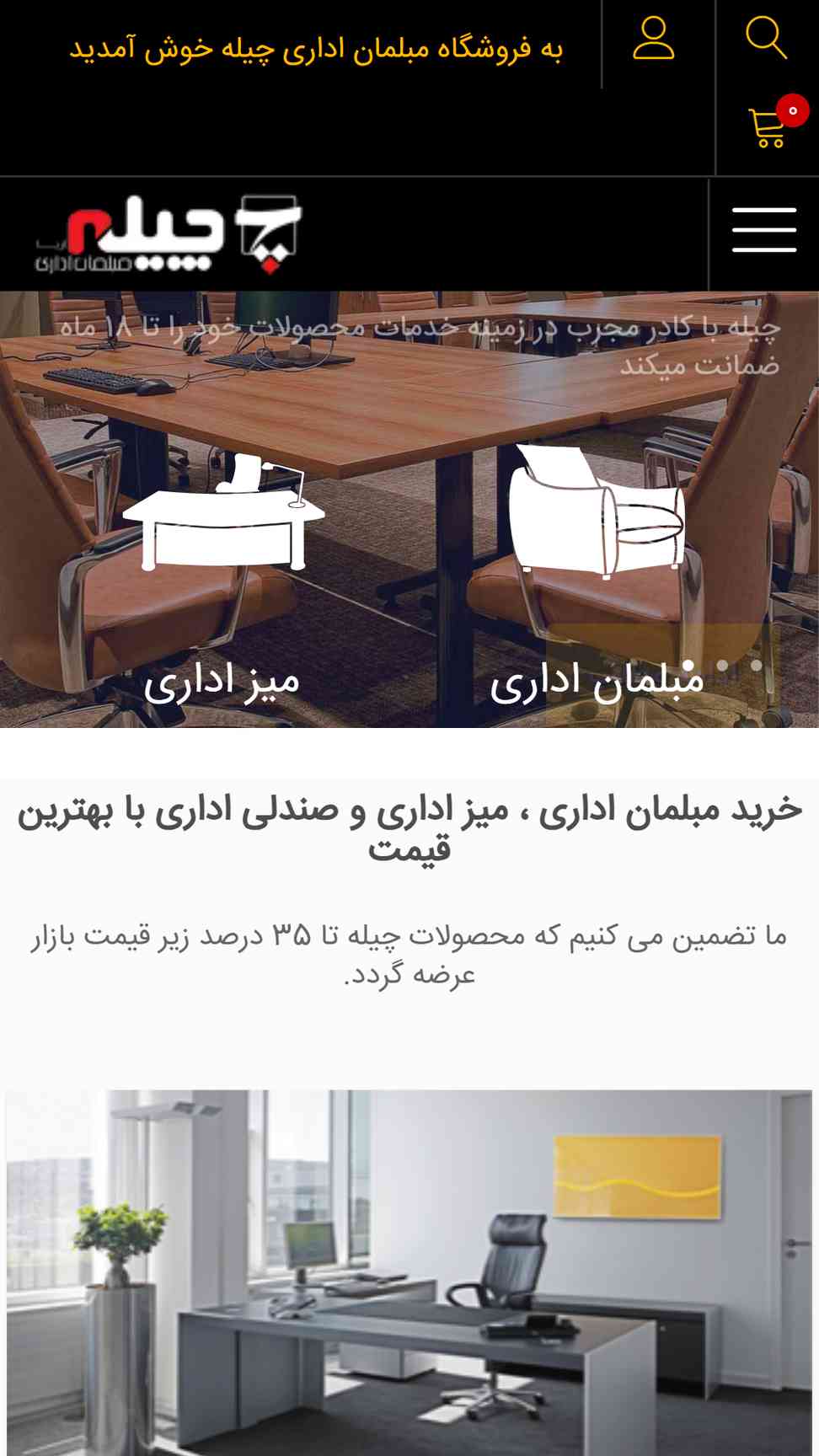This screenshot has width=819, height=1456.
Task: Open the میز اداری category
Action: [x=222, y=581]
